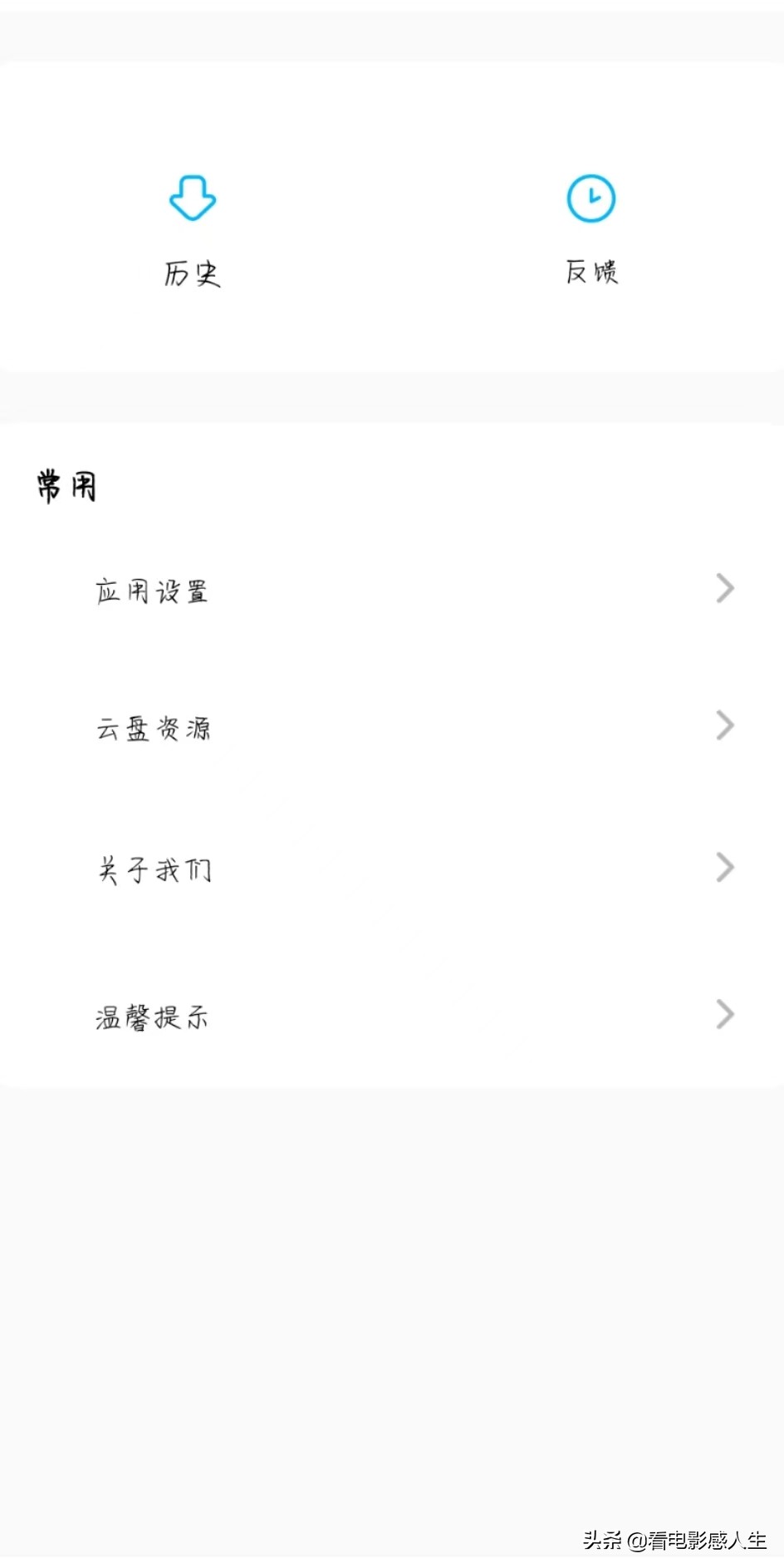Expand 温馨提示 using the arrow

724,1013
